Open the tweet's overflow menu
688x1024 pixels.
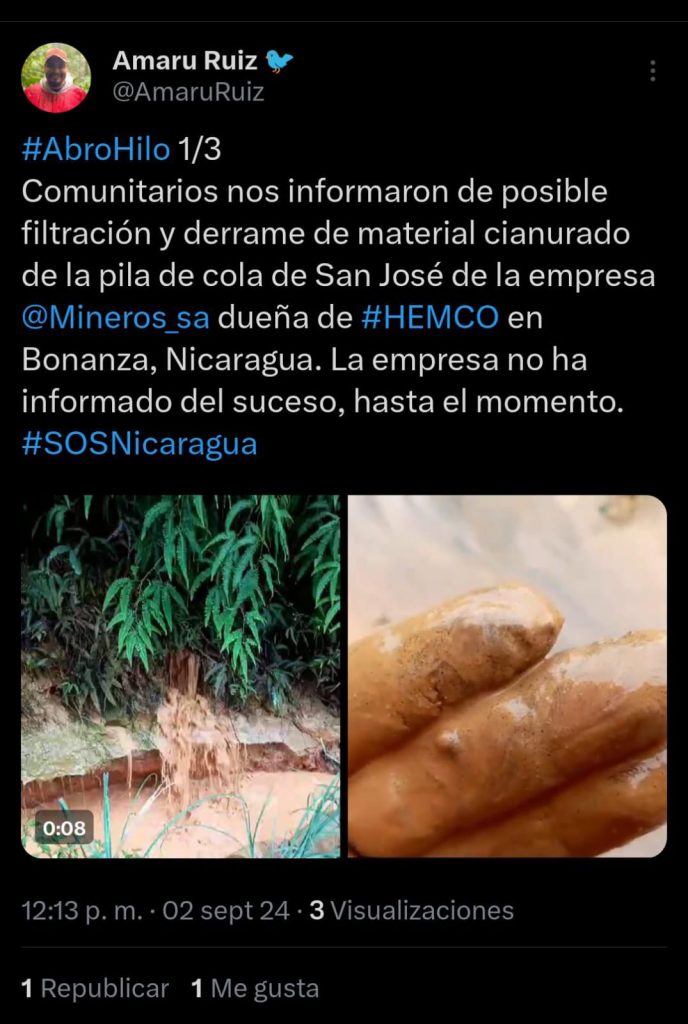point(652,71)
